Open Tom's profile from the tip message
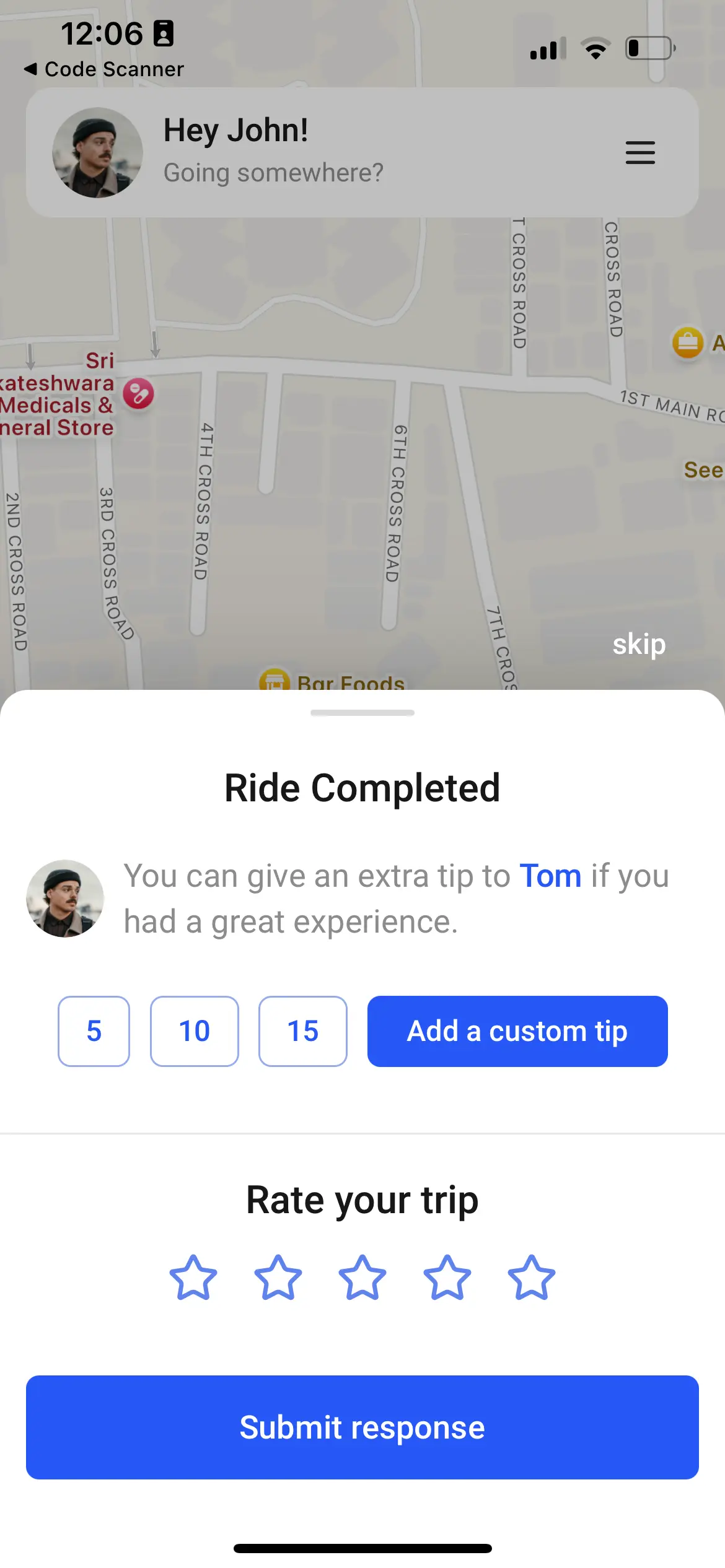The height and width of the screenshot is (1568, 725). click(x=550, y=876)
